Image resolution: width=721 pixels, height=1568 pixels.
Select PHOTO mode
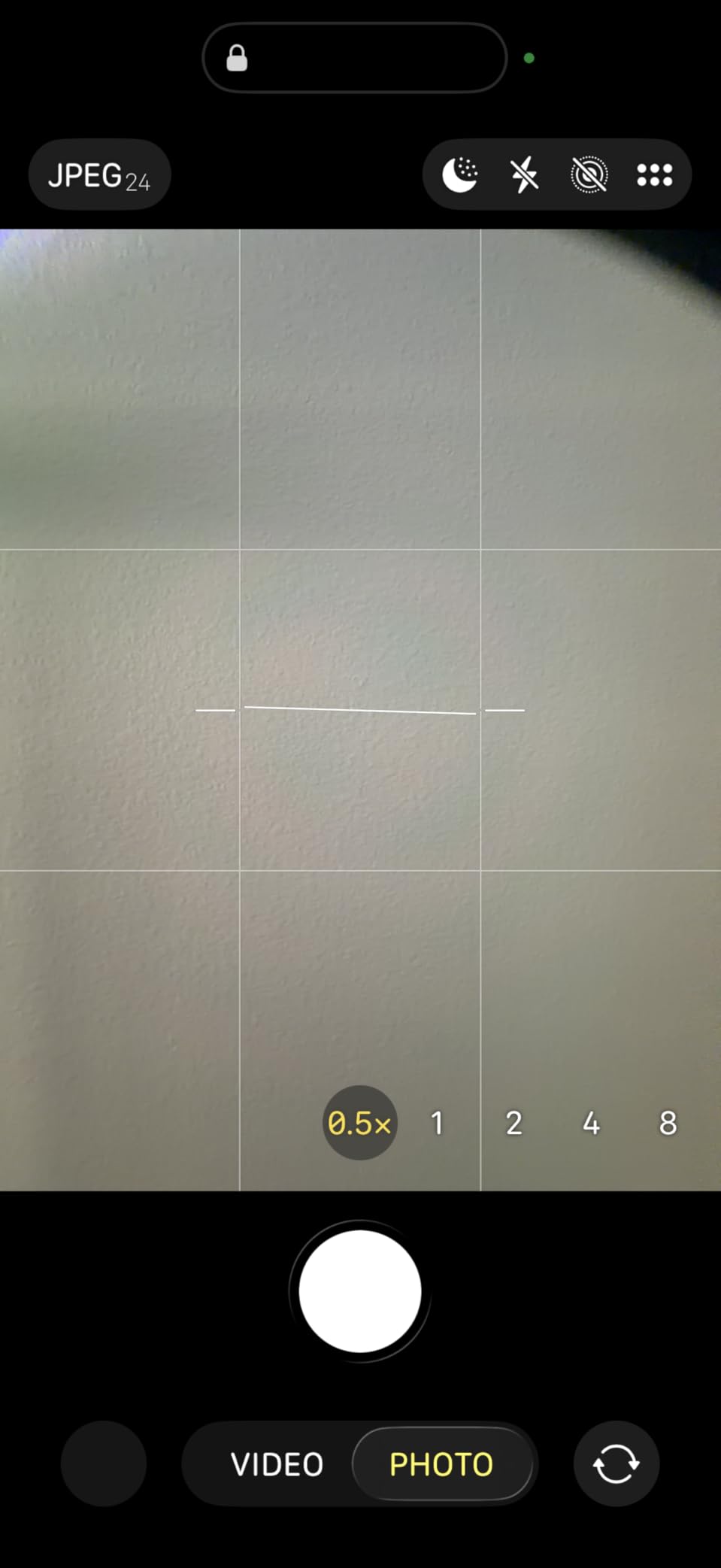click(442, 1463)
